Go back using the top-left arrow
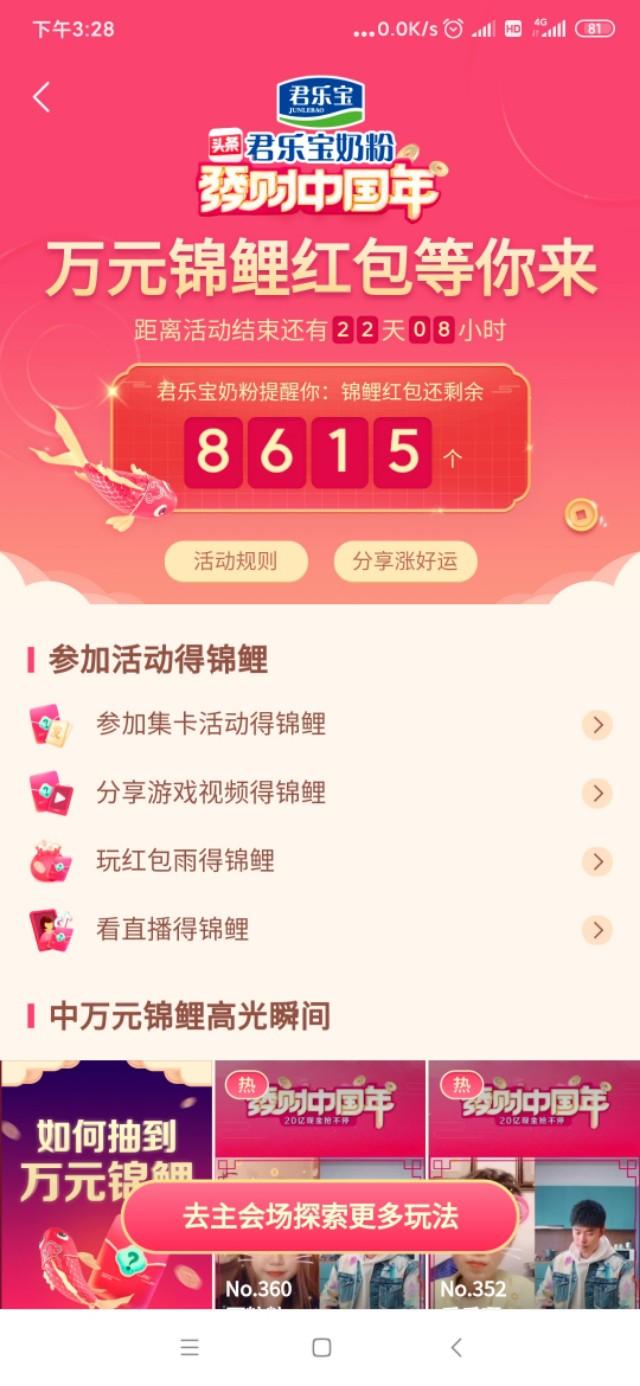 pyautogui.click(x=41, y=97)
